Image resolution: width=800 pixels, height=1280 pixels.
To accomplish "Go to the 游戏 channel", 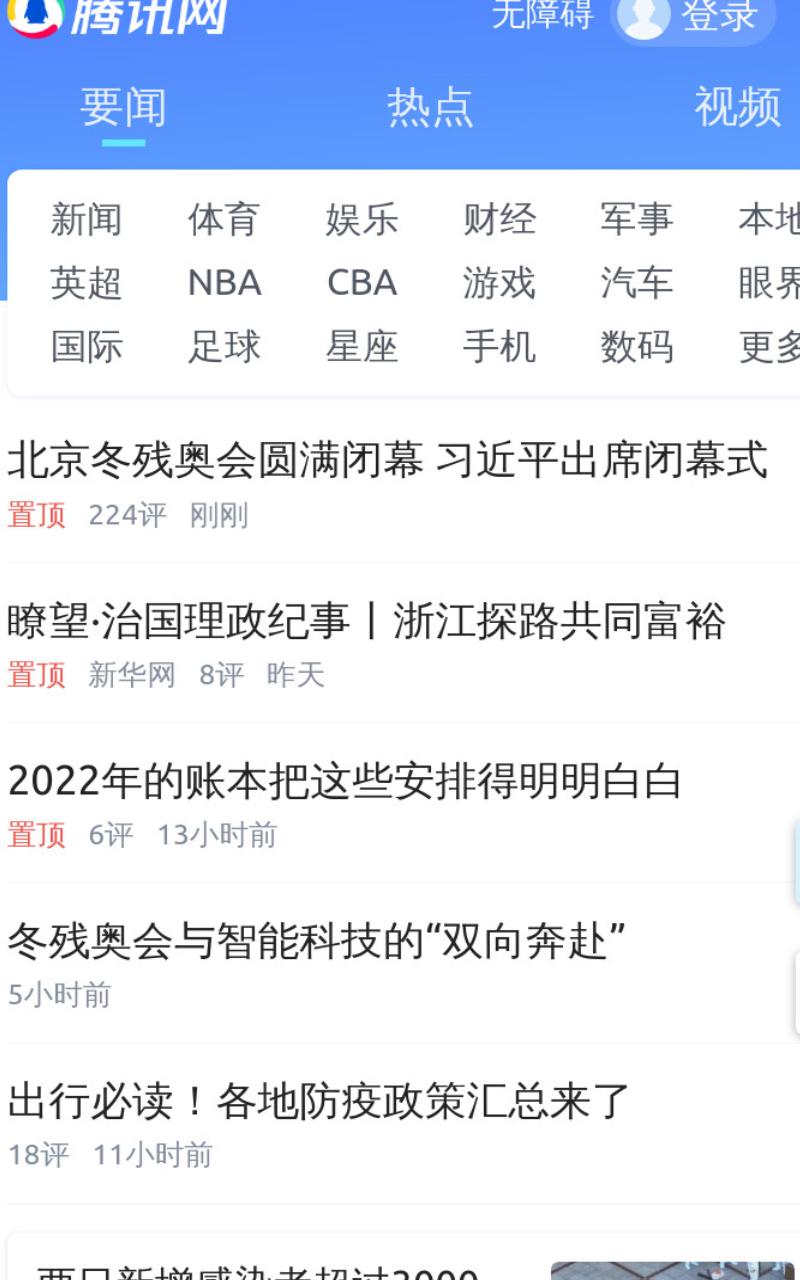I will 499,284.
